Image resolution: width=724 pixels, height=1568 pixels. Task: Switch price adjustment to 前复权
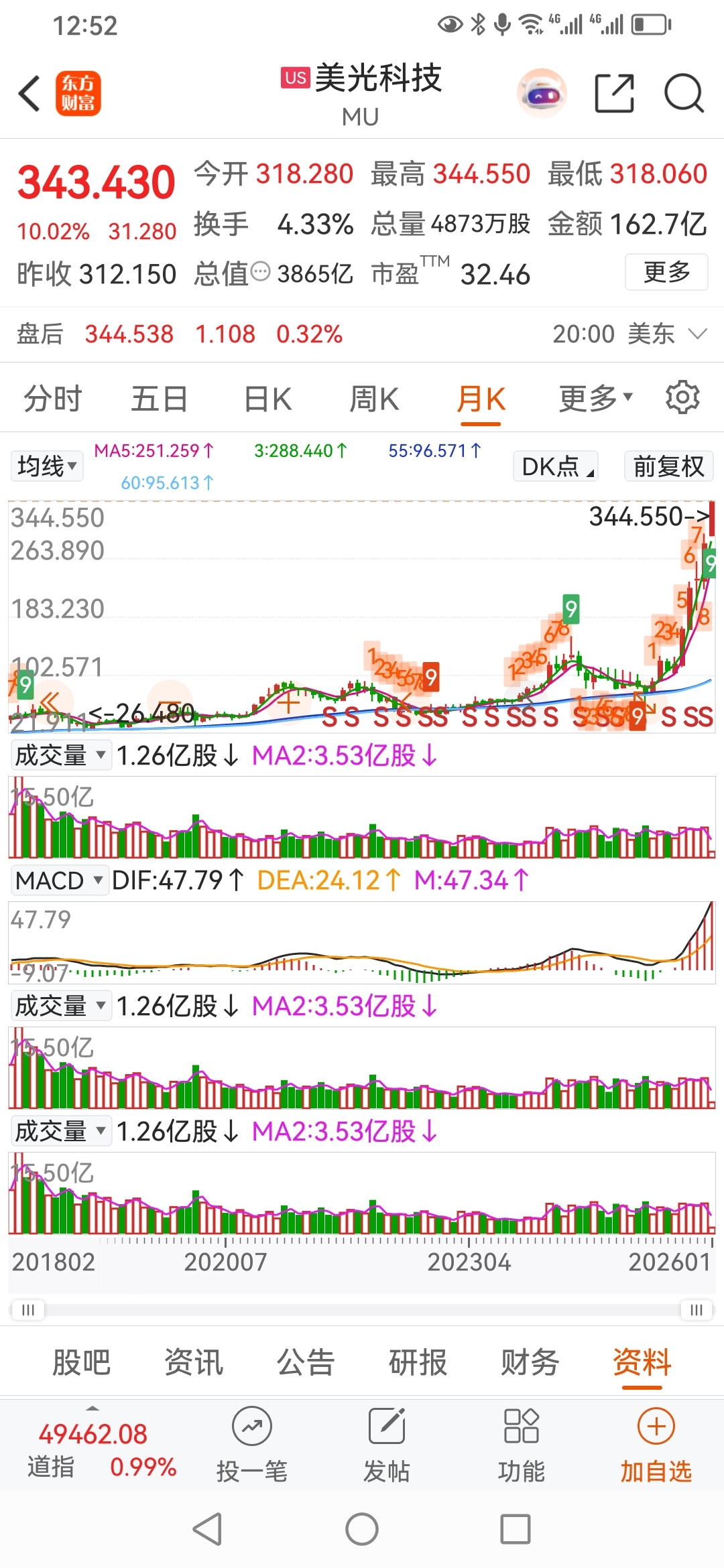click(x=668, y=466)
